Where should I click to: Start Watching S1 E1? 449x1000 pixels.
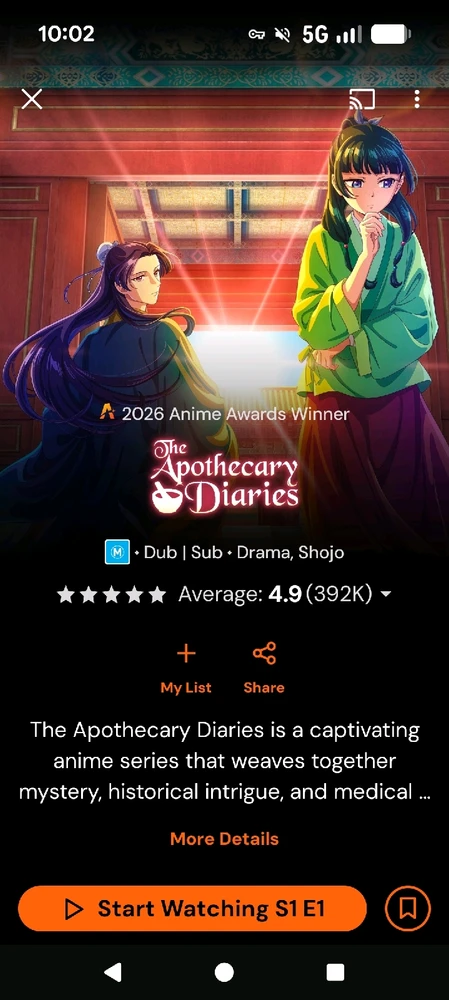(192, 908)
